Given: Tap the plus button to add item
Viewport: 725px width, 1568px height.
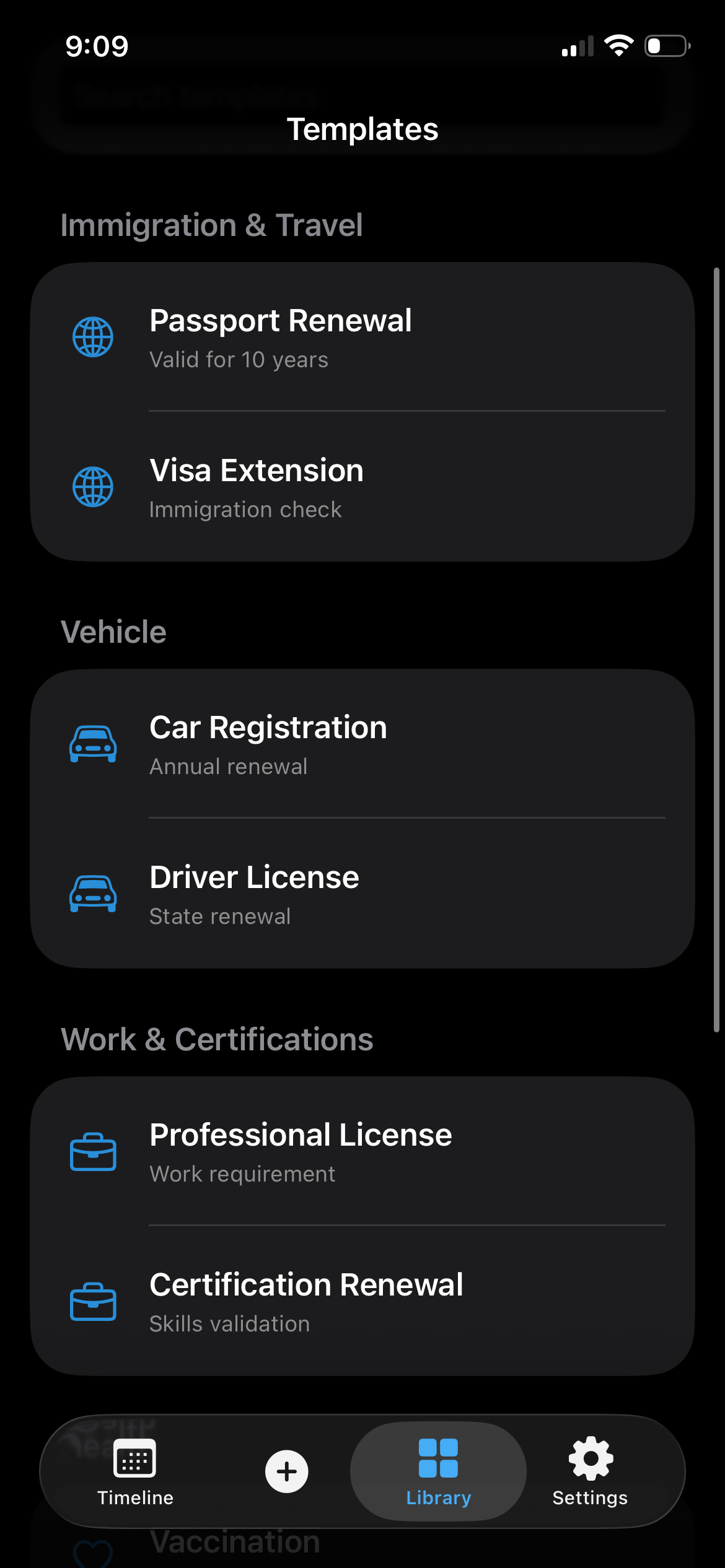Looking at the screenshot, I should tap(287, 1471).
